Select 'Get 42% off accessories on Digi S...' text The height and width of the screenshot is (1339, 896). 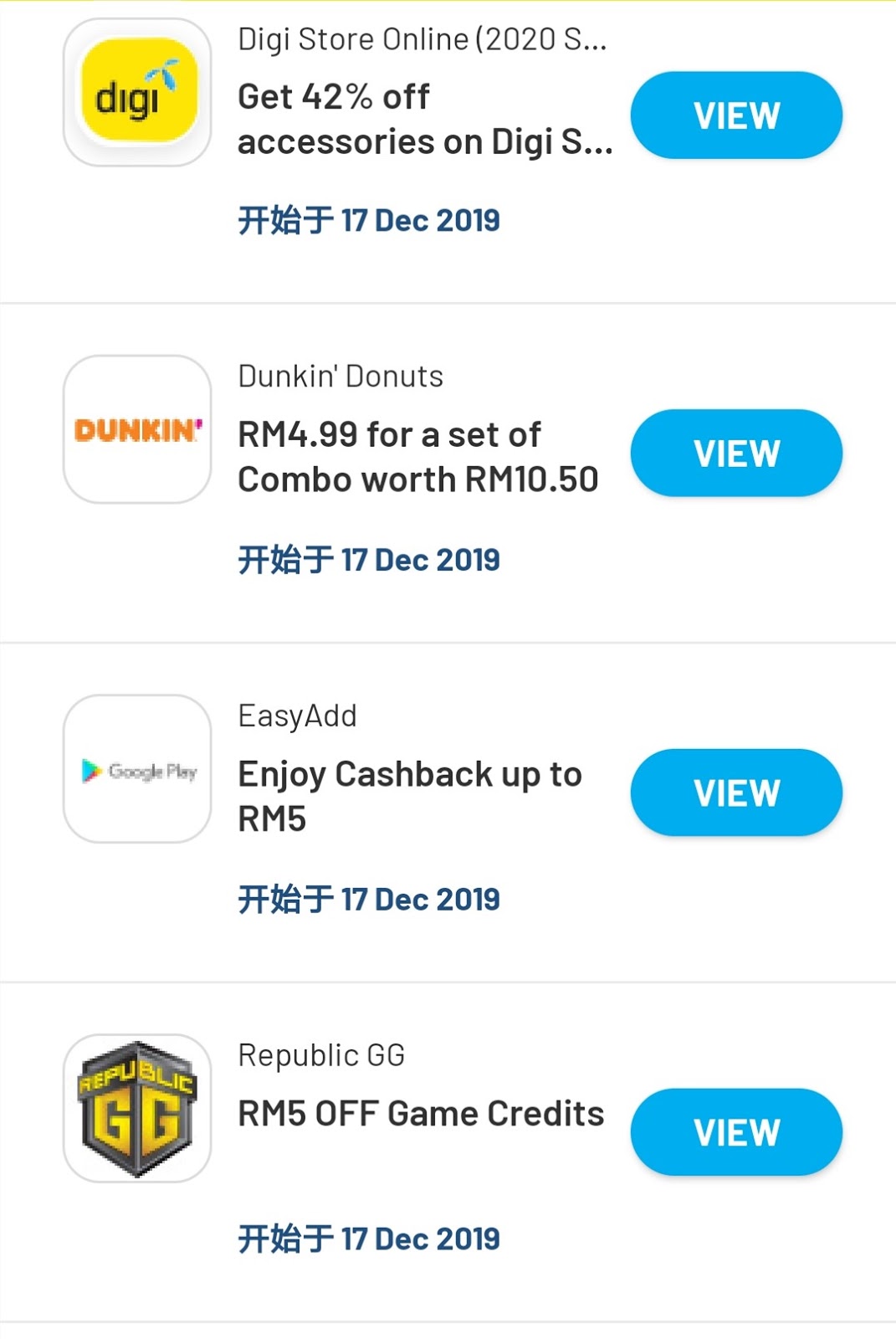pyautogui.click(x=425, y=119)
